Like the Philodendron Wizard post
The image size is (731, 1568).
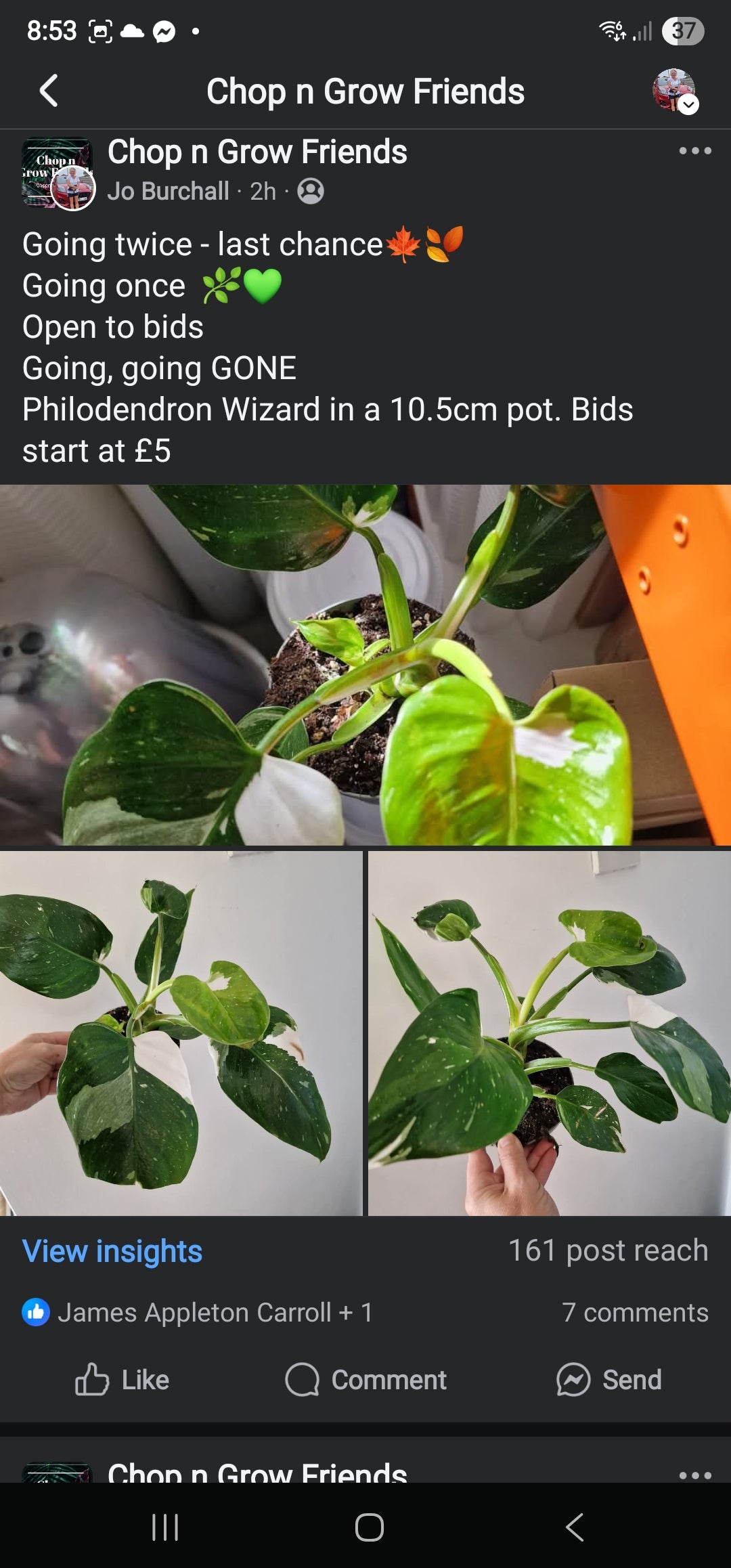click(123, 1380)
